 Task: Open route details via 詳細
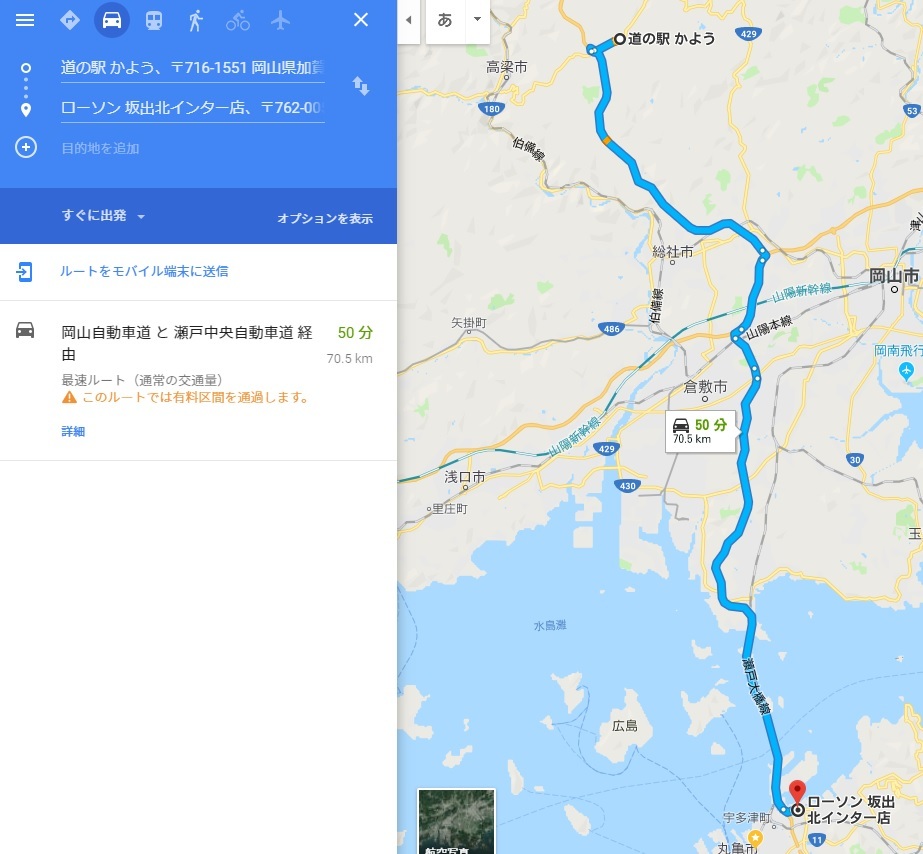pos(73,431)
